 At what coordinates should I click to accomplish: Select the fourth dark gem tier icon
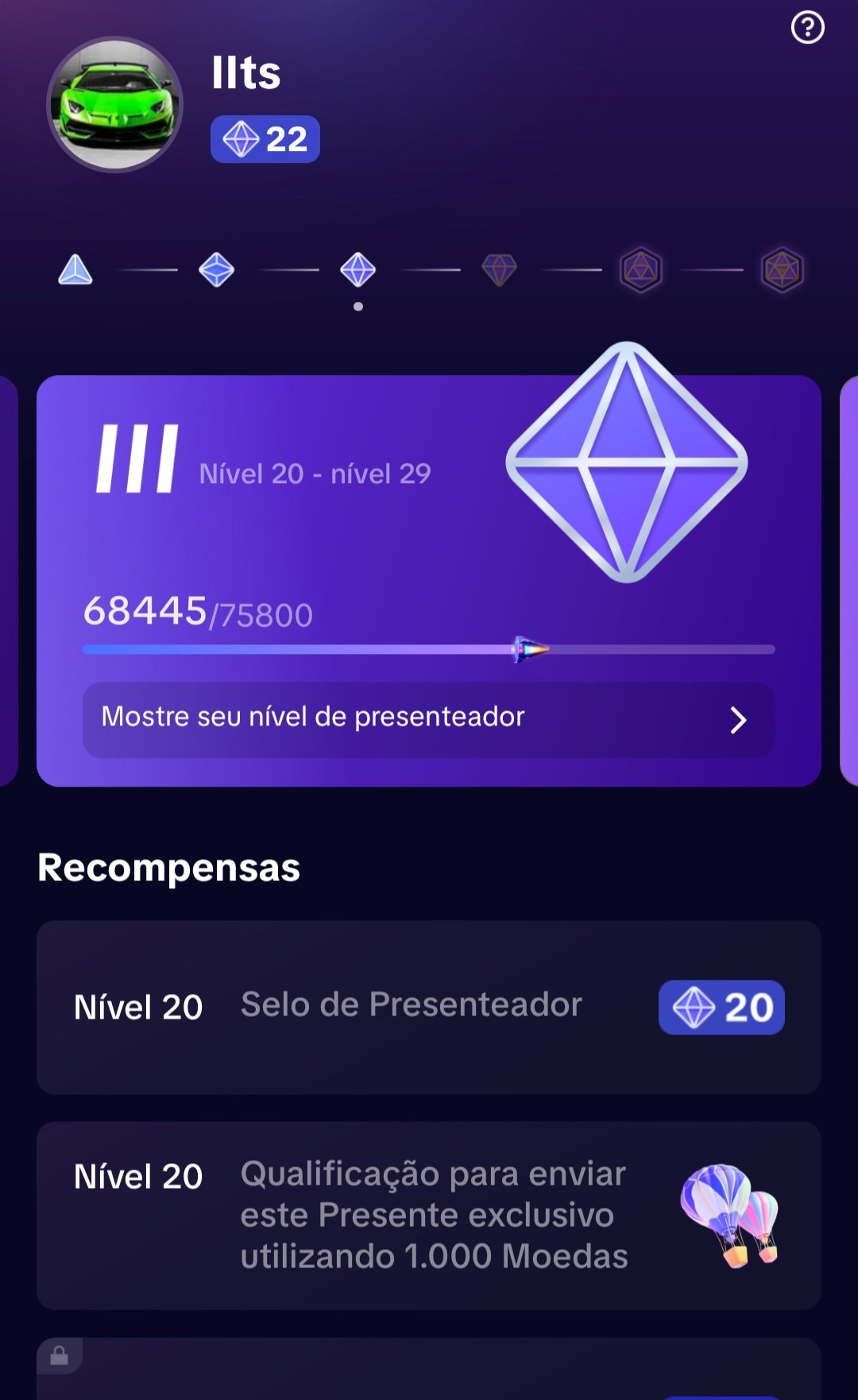pyautogui.click(x=499, y=270)
